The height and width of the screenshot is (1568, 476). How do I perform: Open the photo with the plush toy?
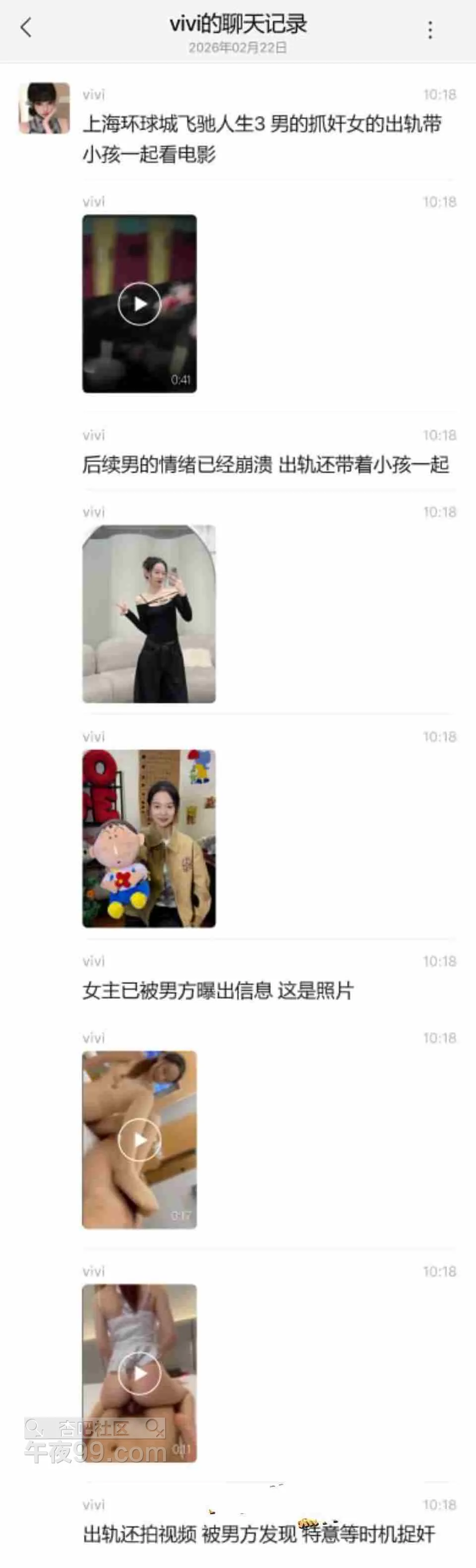[149, 838]
